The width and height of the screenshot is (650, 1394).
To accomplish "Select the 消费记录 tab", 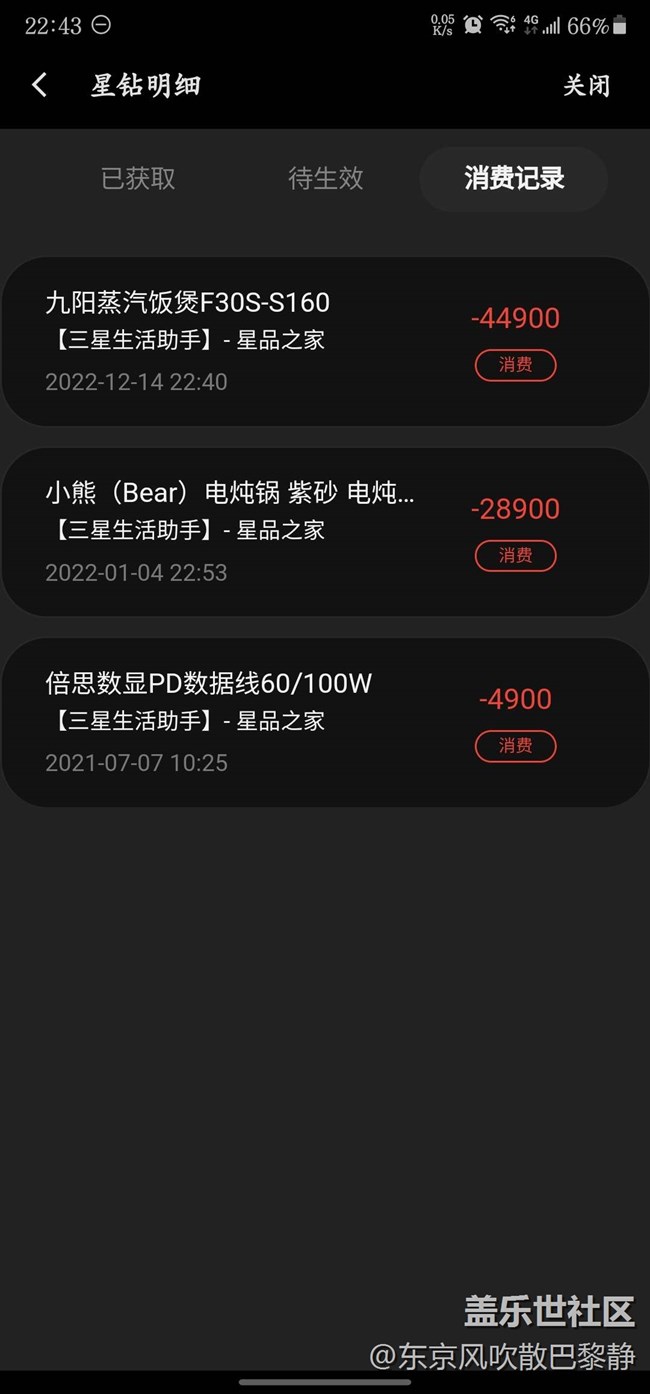I will (514, 179).
